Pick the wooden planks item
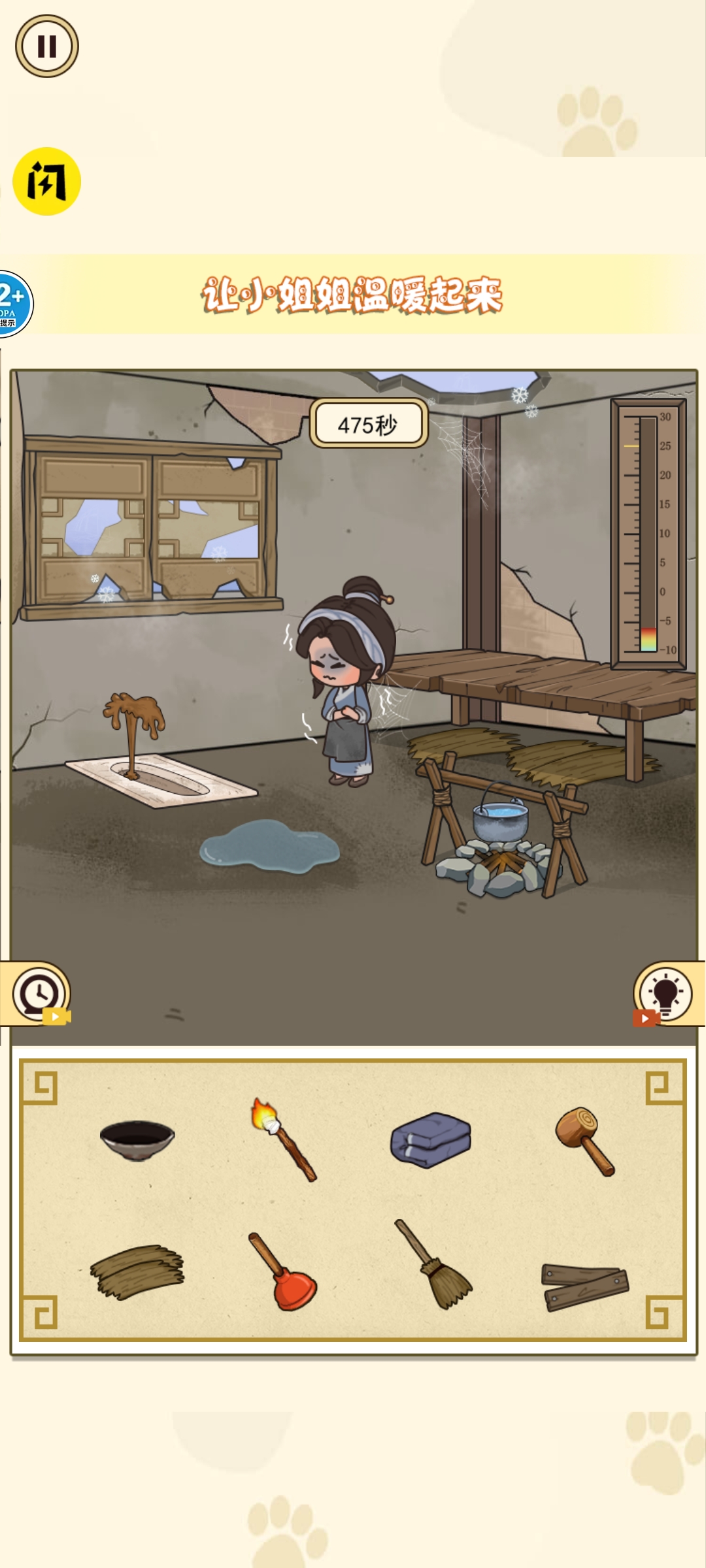The height and width of the screenshot is (1568, 706). click(x=584, y=1286)
